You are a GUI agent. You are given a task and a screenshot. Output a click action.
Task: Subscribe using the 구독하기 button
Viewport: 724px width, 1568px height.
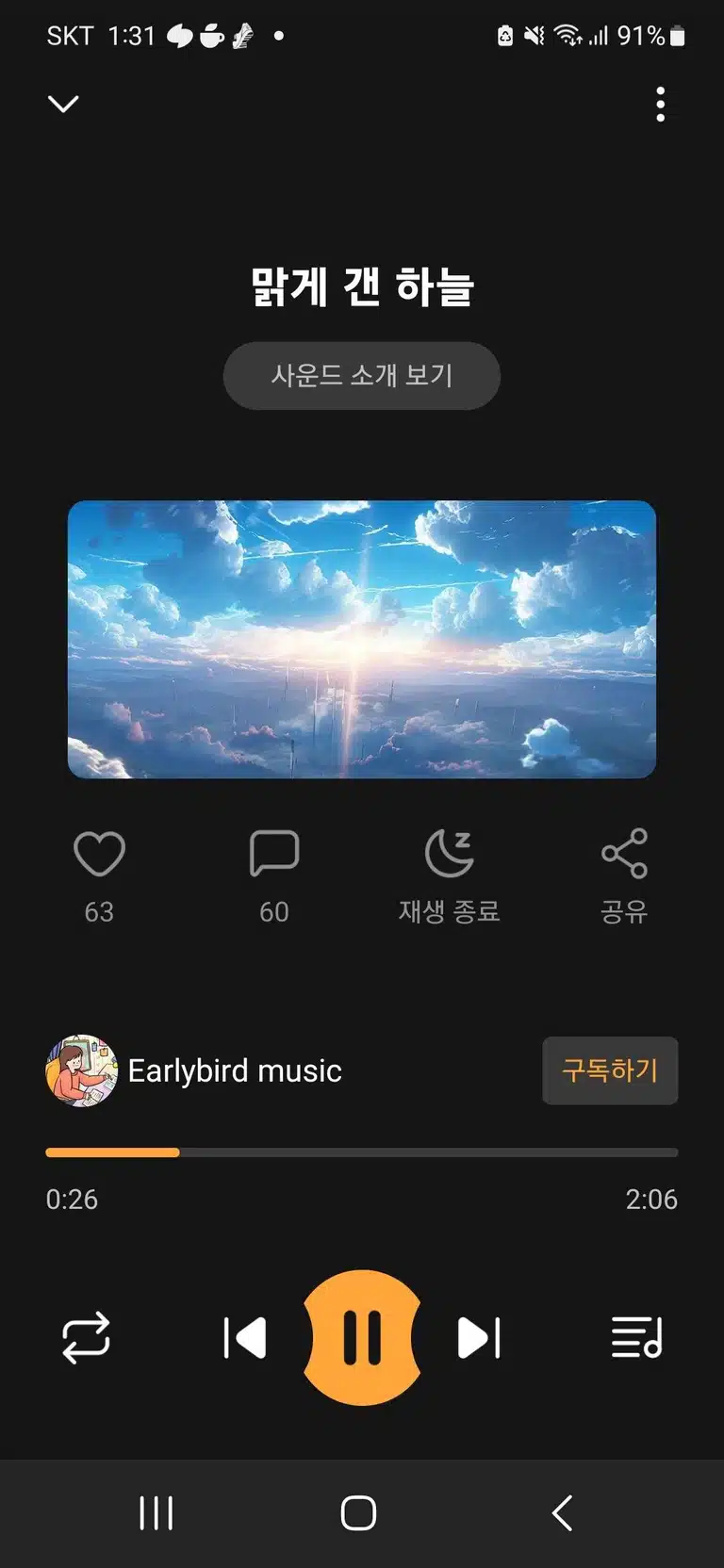tap(610, 1070)
